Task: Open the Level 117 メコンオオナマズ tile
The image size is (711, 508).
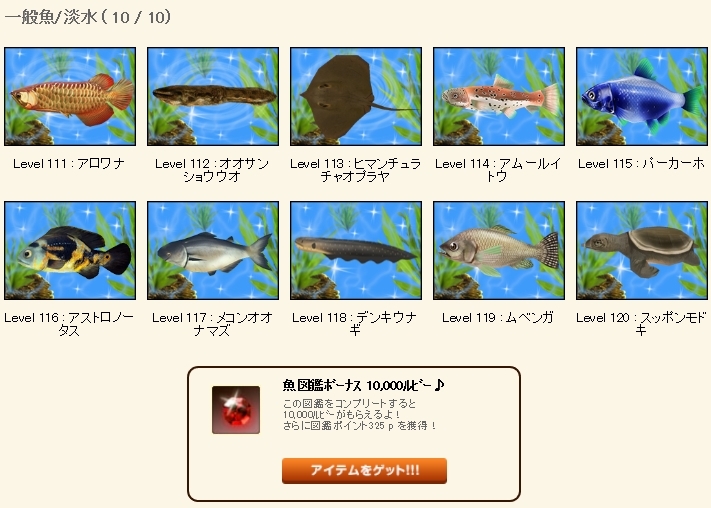Action: click(x=213, y=250)
